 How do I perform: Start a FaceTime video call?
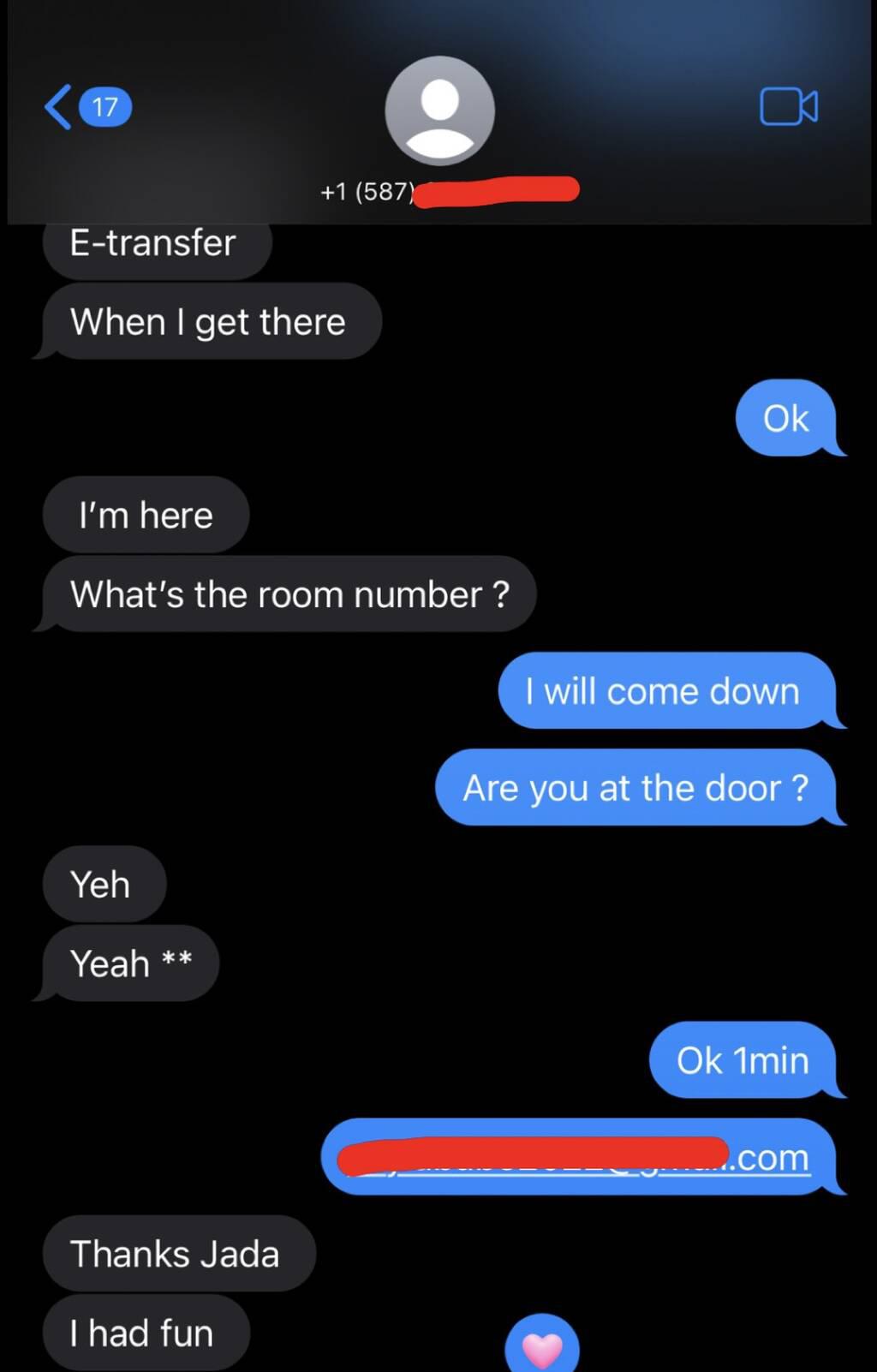tap(788, 107)
